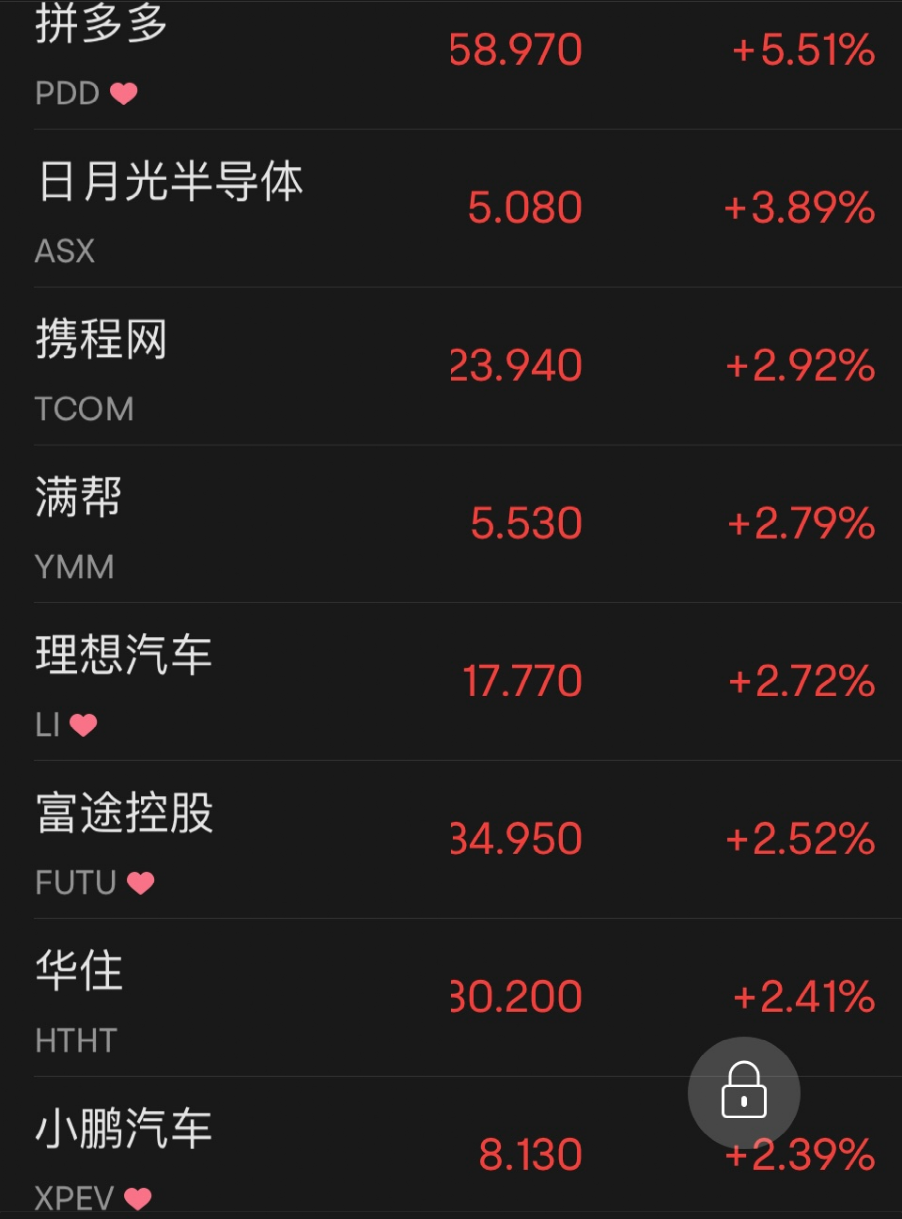This screenshot has height=1219, width=902.
Task: Tap the floating lock button
Action: point(744,1092)
